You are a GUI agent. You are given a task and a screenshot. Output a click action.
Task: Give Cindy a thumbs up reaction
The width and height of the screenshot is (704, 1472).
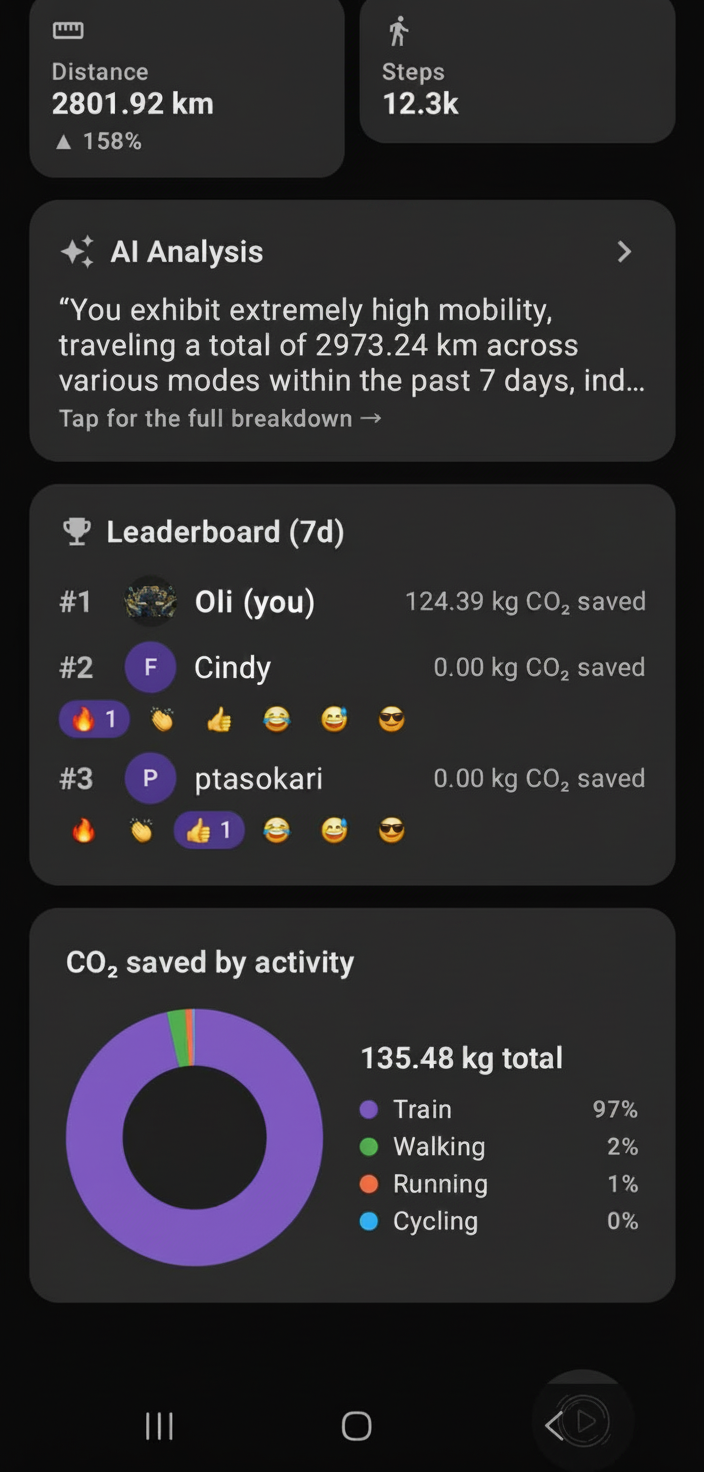coord(219,719)
